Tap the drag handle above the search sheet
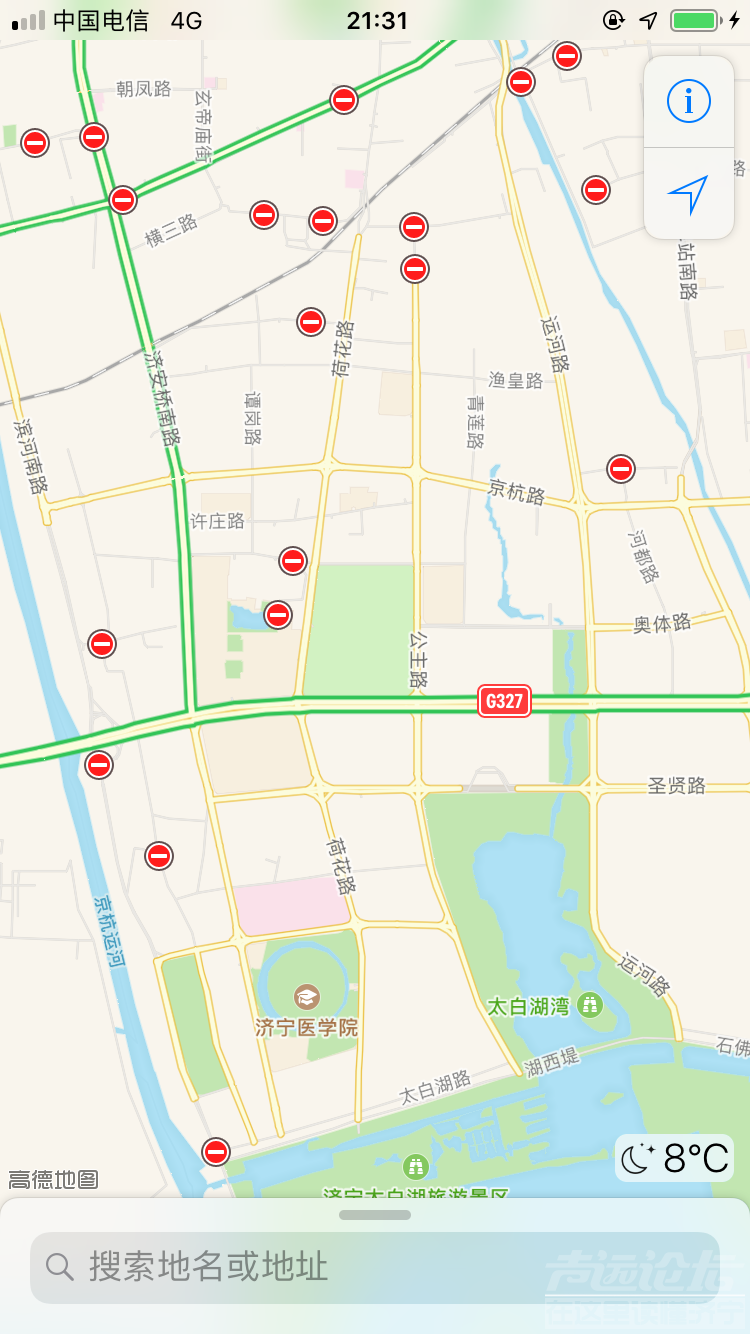Image resolution: width=750 pixels, height=1334 pixels. tap(375, 1215)
